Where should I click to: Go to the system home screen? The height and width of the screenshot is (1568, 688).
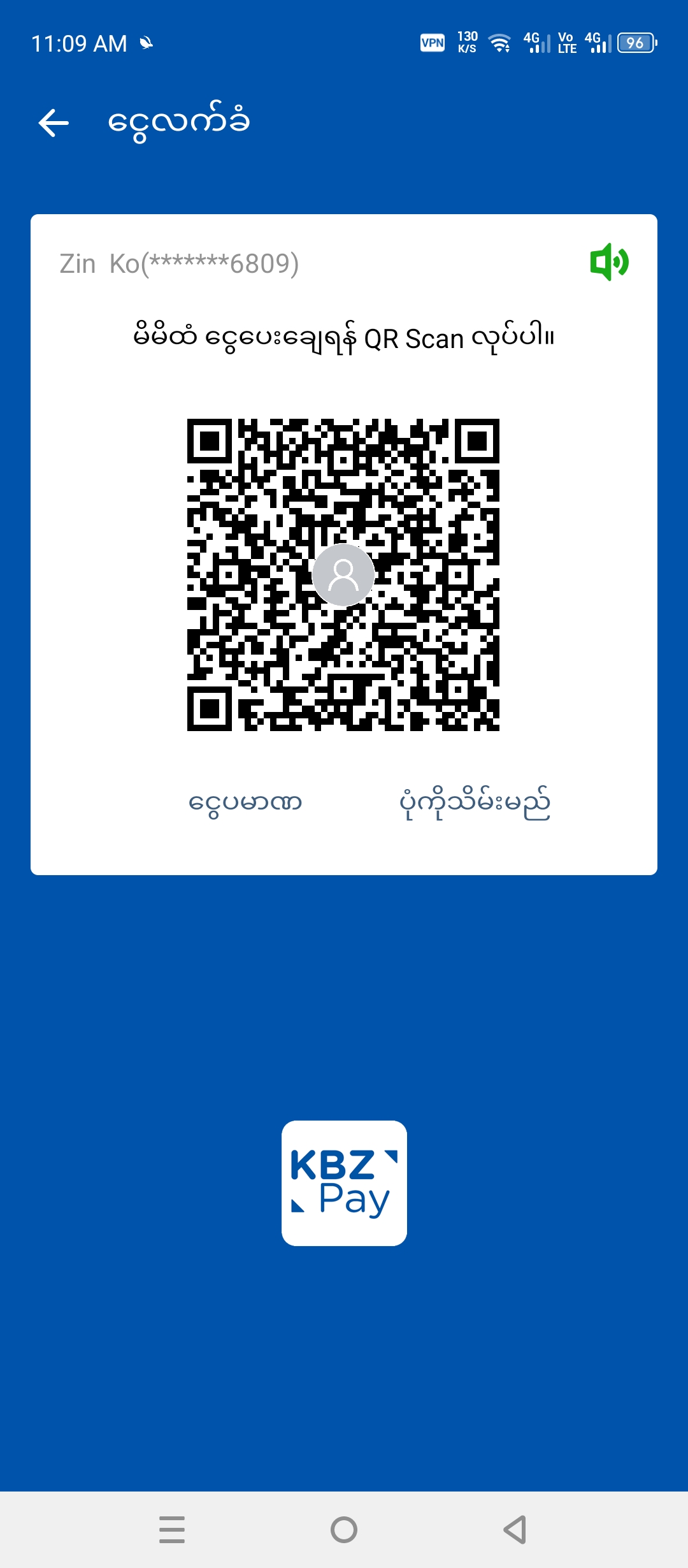[344, 1529]
